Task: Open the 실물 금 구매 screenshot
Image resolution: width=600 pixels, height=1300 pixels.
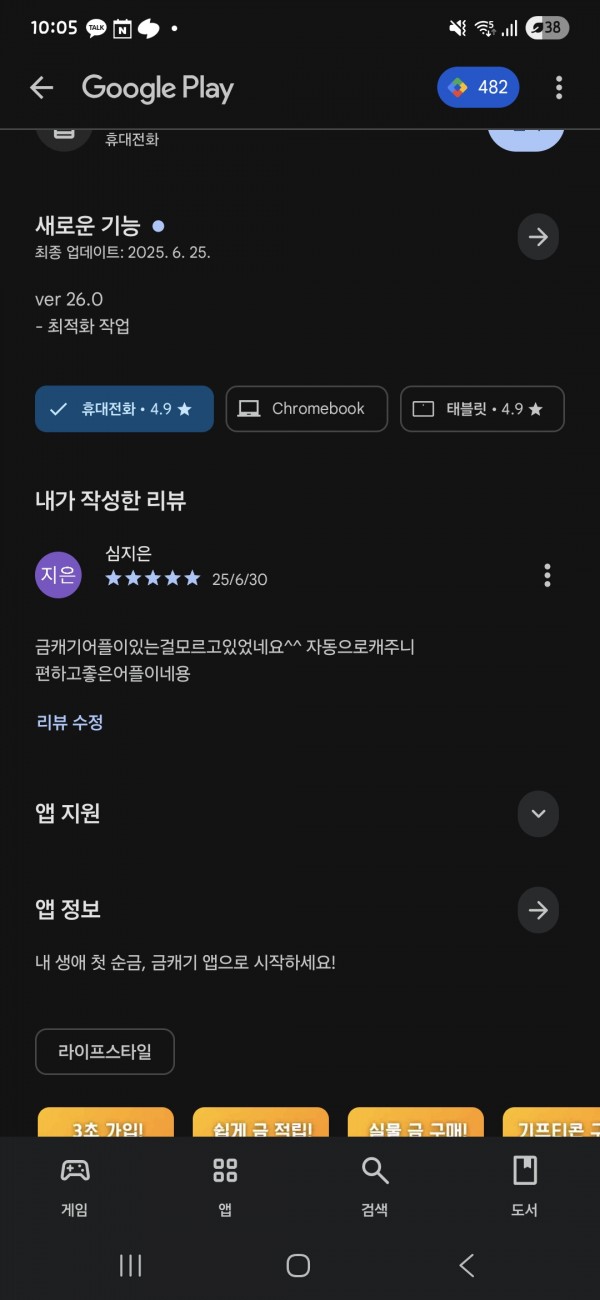Action: [416, 1122]
